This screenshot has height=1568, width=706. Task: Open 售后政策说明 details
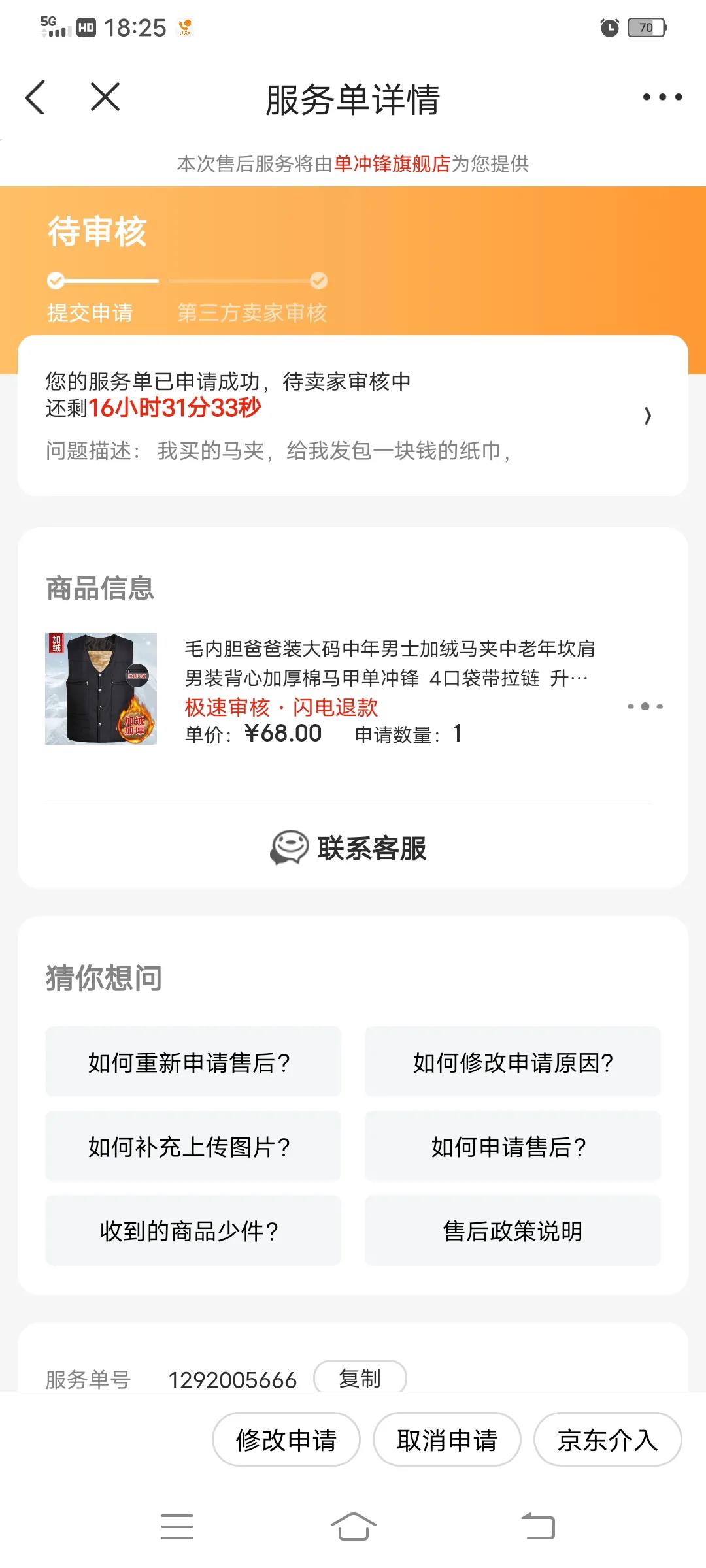coord(514,1231)
